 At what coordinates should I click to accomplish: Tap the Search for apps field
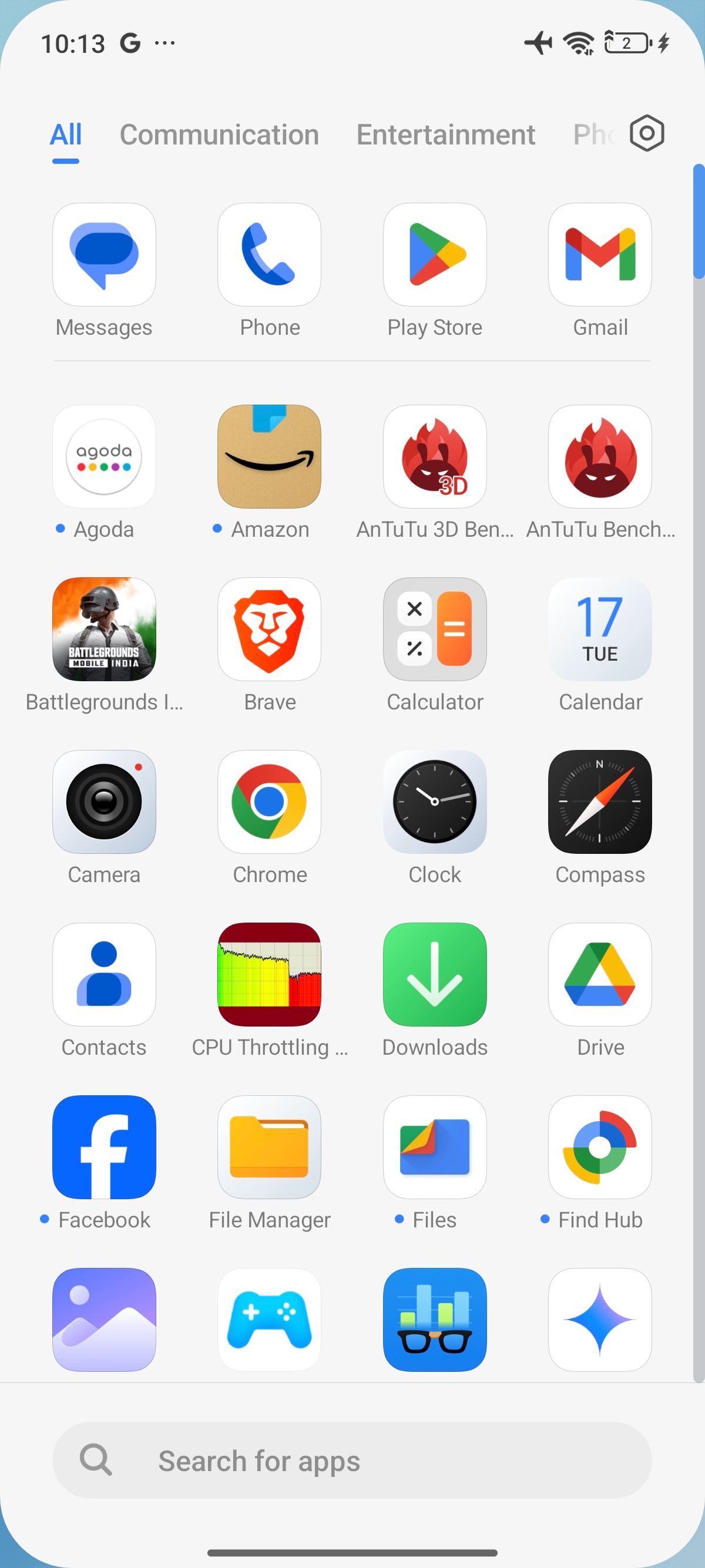coord(352,1461)
